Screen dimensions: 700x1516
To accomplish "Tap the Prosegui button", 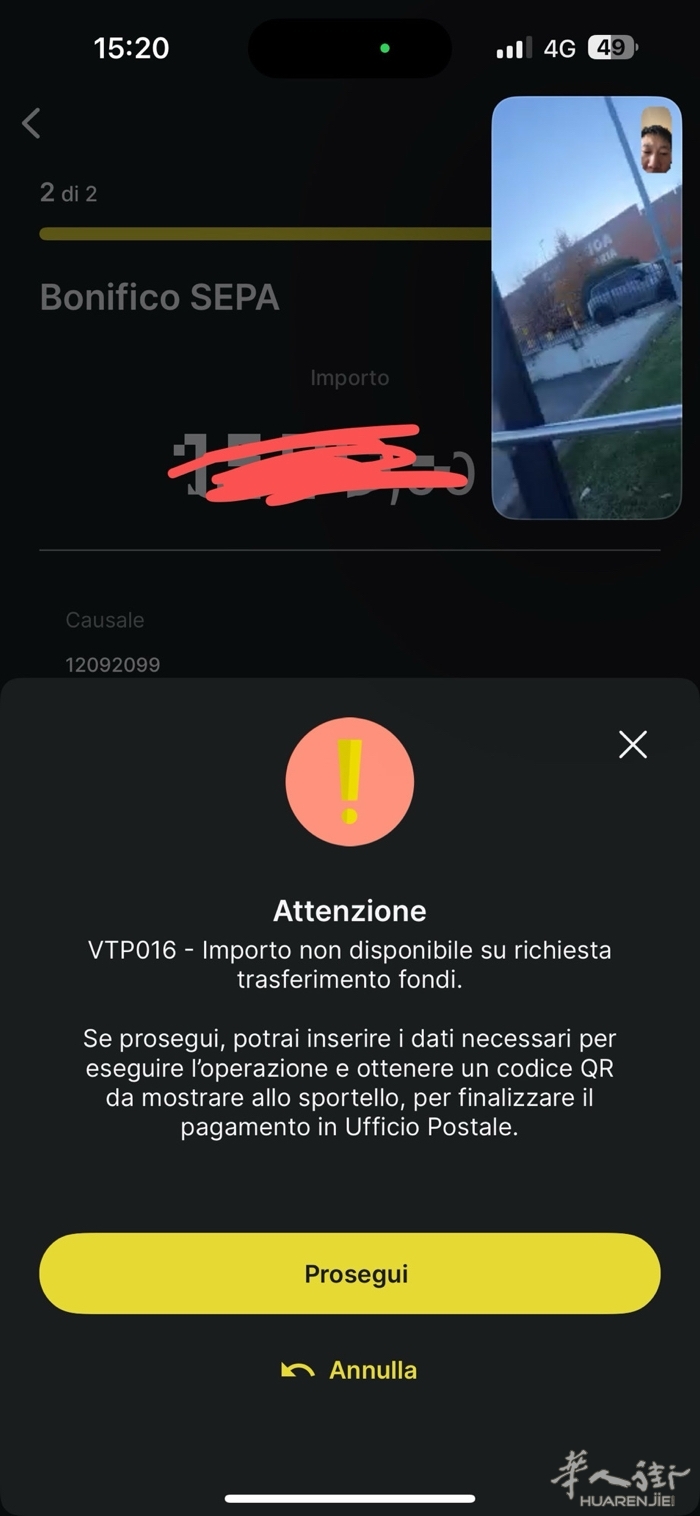I will 350,1274.
